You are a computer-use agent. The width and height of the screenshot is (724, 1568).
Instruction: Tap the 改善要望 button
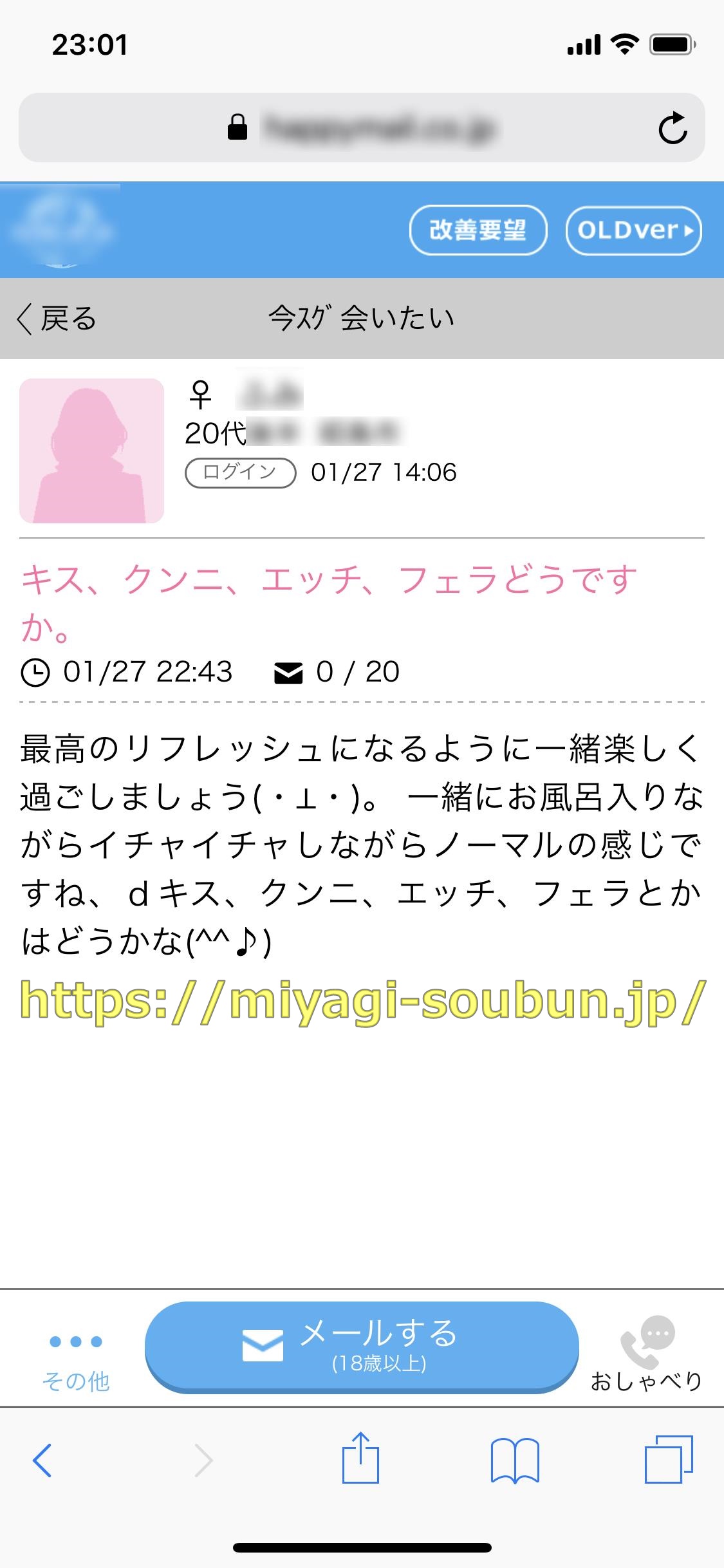tap(478, 230)
